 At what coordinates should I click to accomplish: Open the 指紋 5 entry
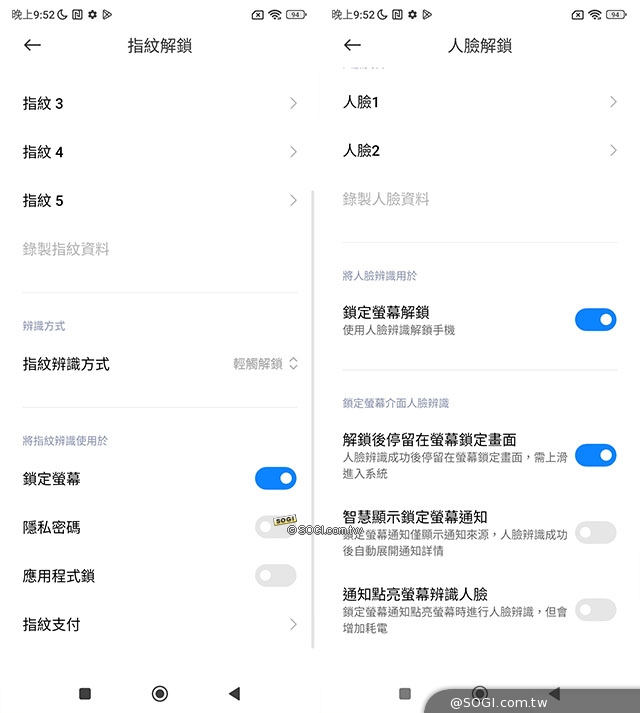[160, 200]
